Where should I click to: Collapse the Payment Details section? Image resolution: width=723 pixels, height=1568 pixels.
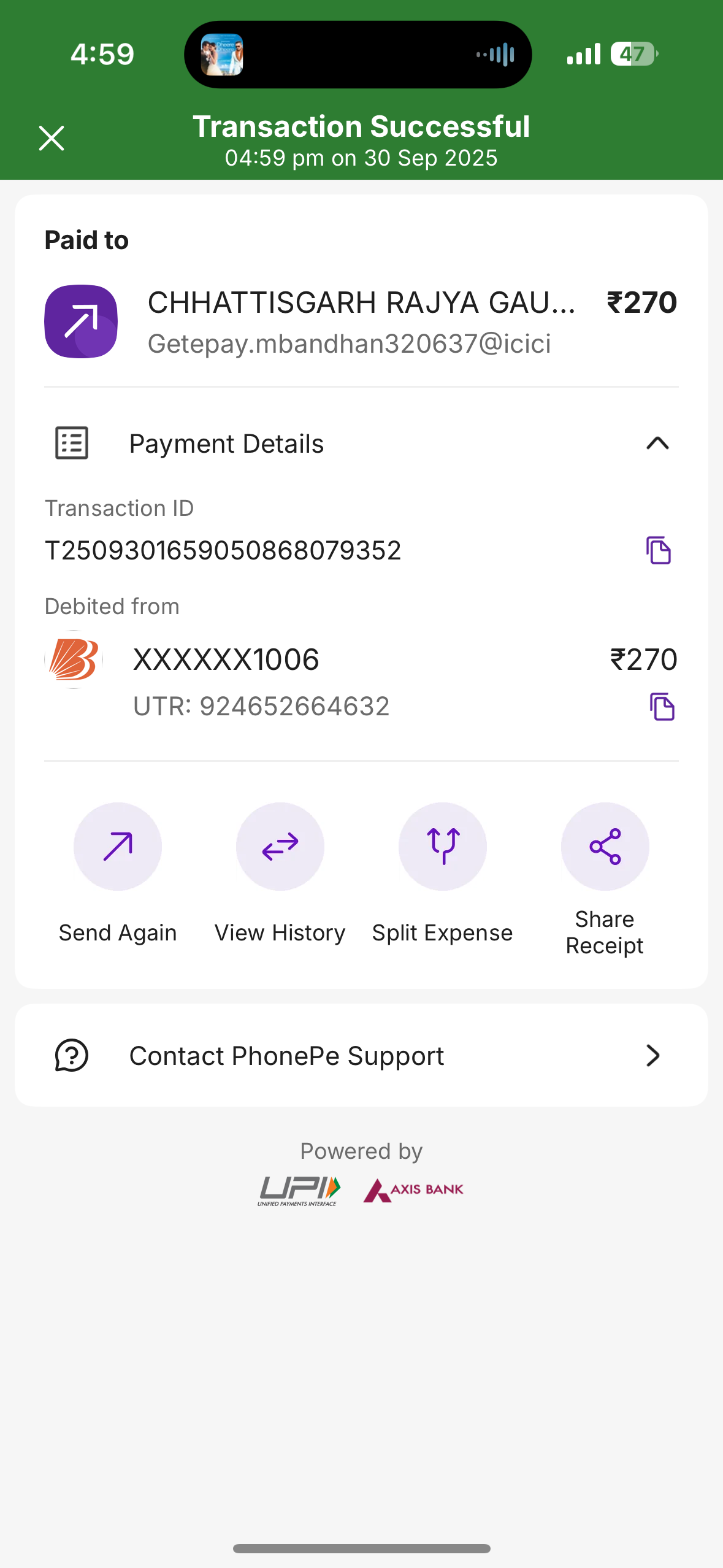point(657,444)
